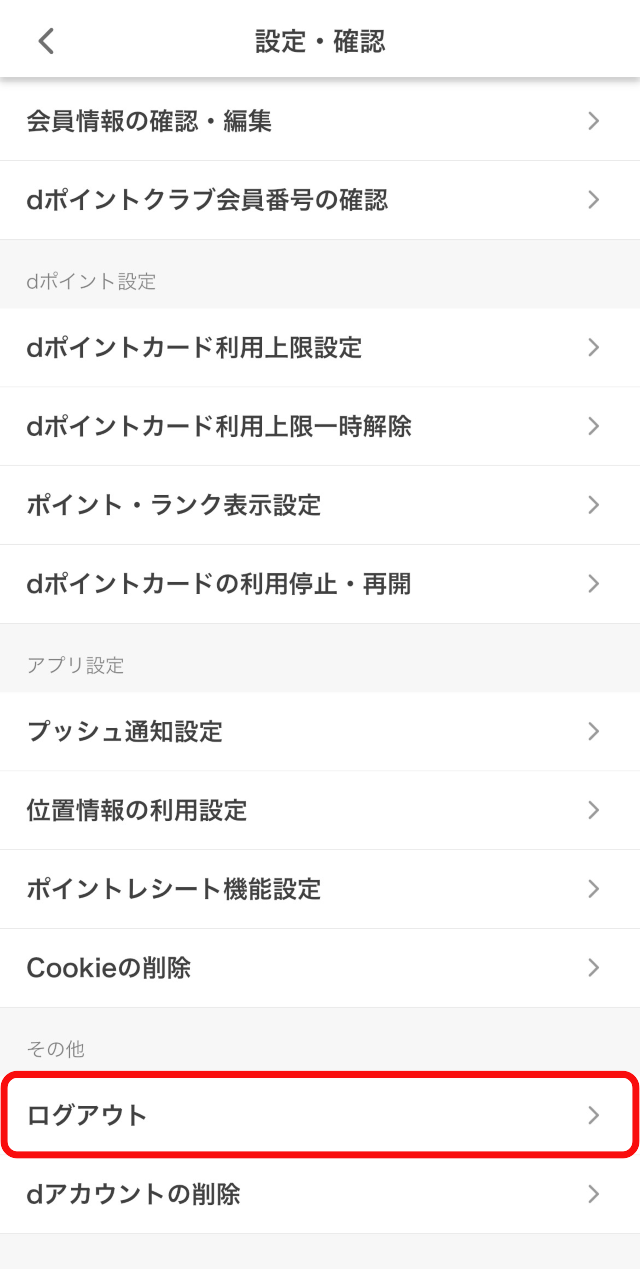
Task: Open 会員情報の確認・編集
Action: pyautogui.click(x=320, y=122)
